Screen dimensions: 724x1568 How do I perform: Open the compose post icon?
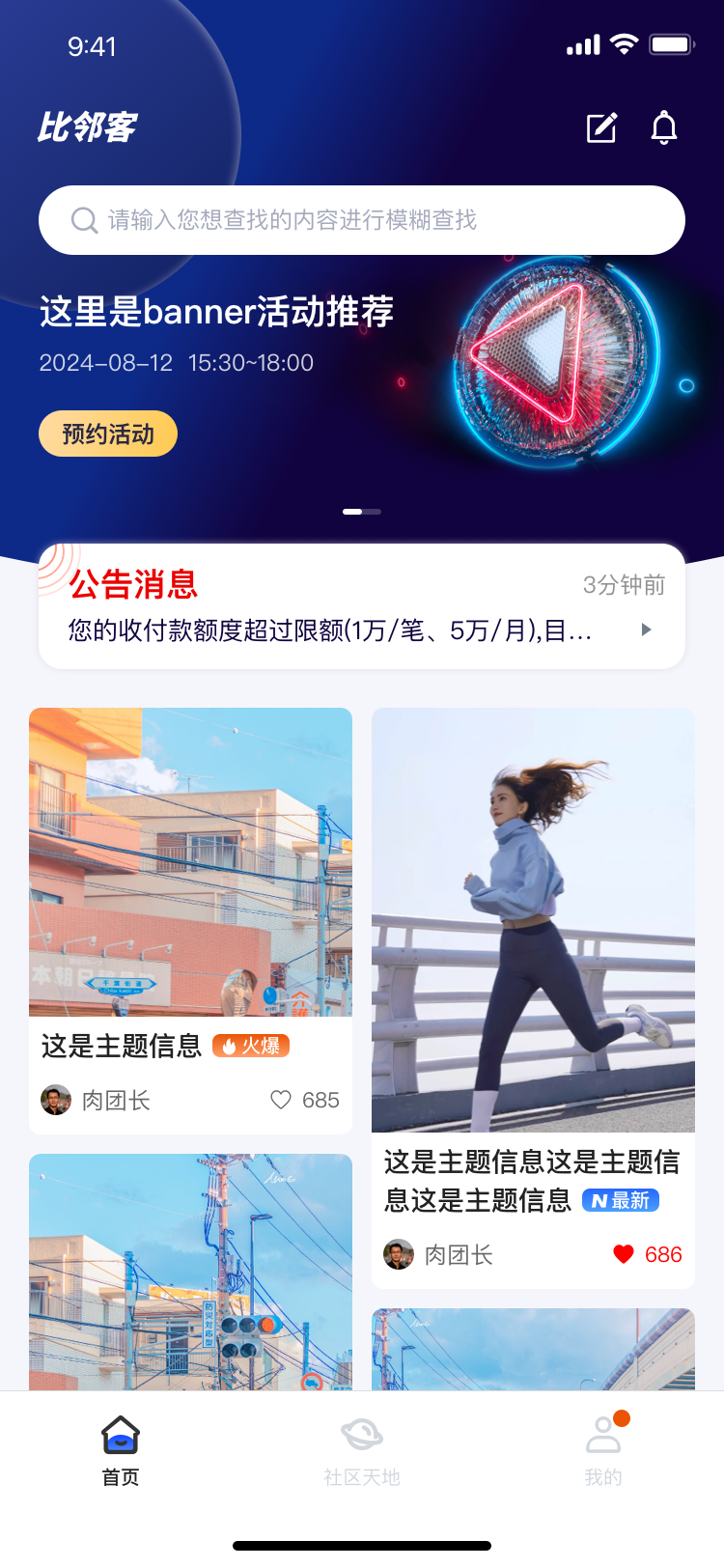[x=601, y=127]
